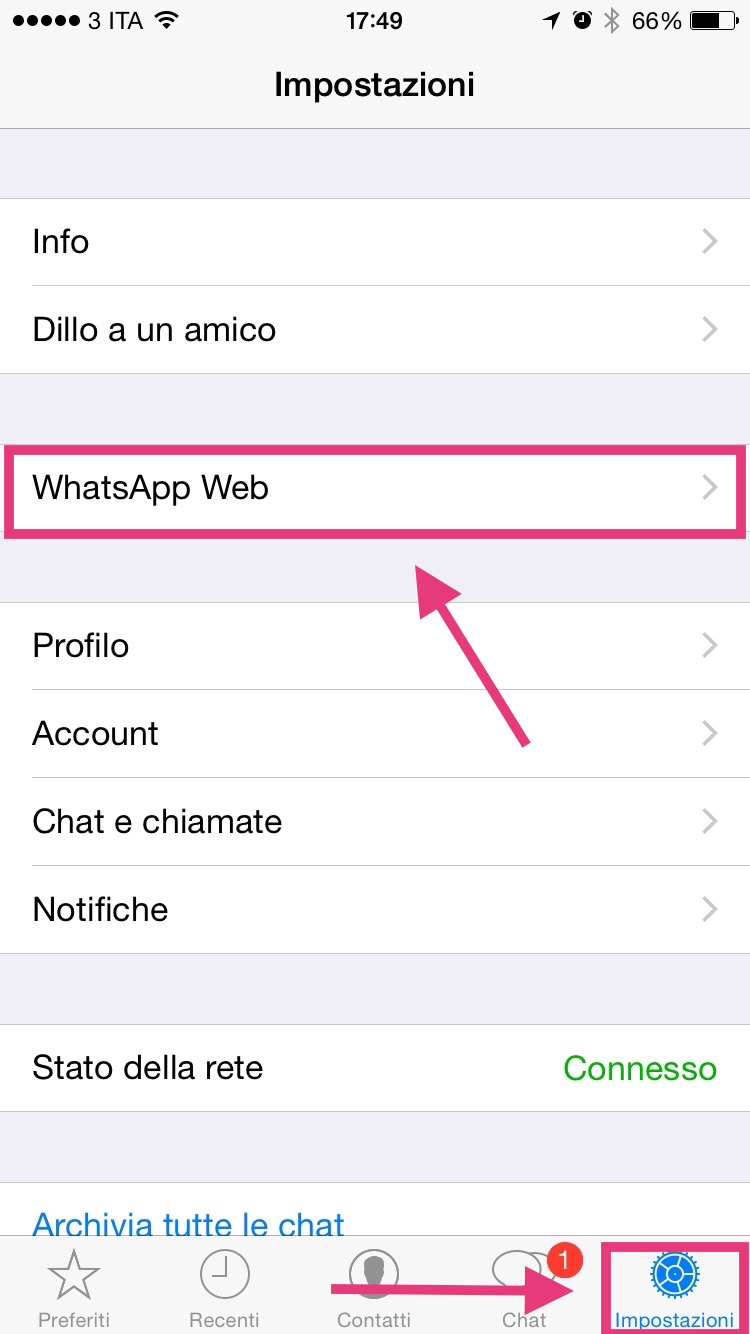Switch to the Recenti tab
Screen dimensions: 750x1334
click(x=225, y=1286)
